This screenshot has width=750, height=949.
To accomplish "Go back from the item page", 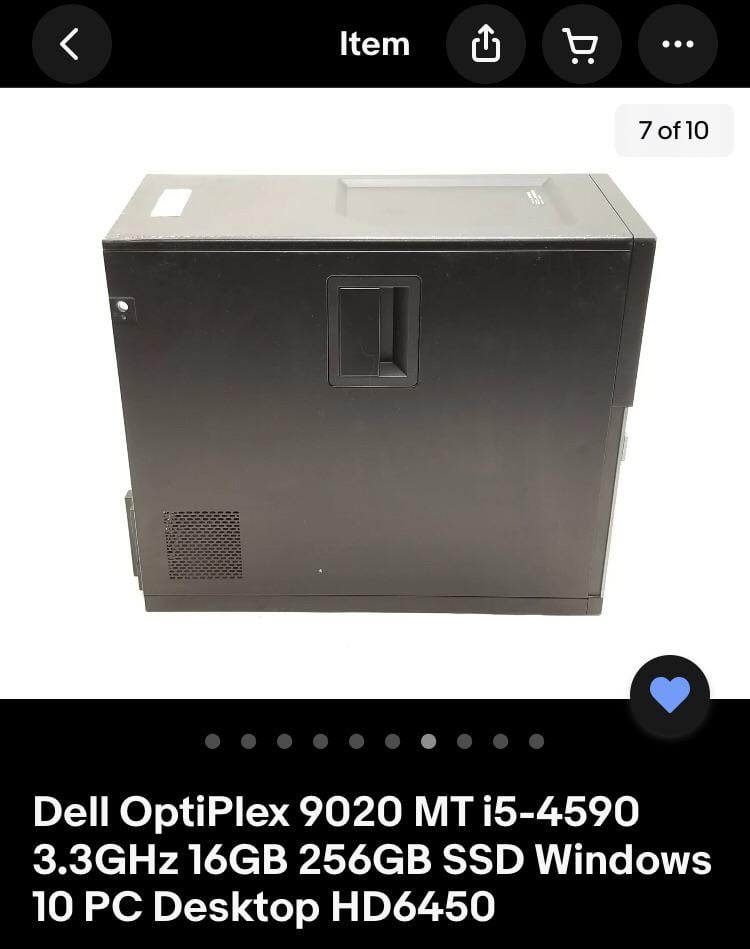I will coord(71,44).
